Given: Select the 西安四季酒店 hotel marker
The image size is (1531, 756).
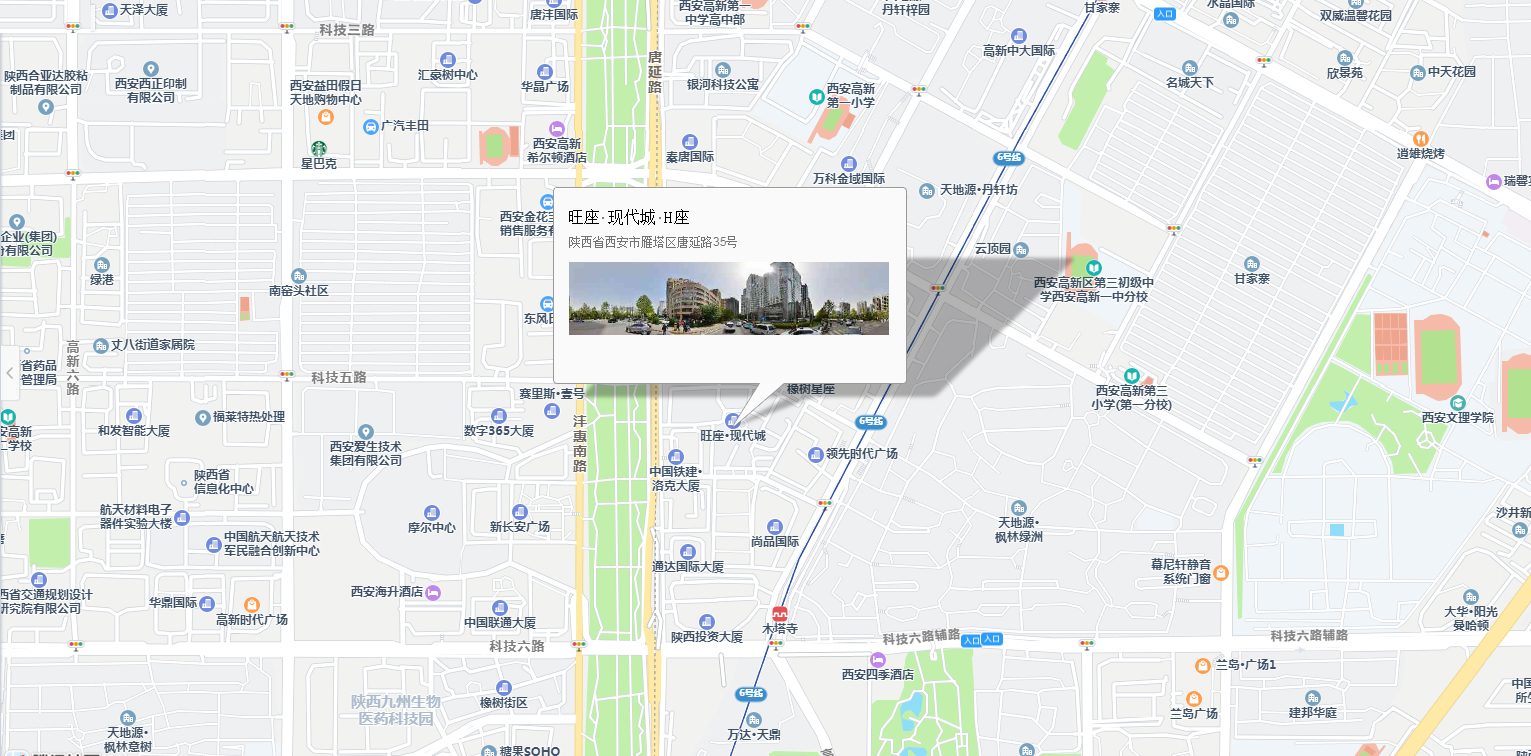Looking at the screenshot, I should [x=878, y=659].
